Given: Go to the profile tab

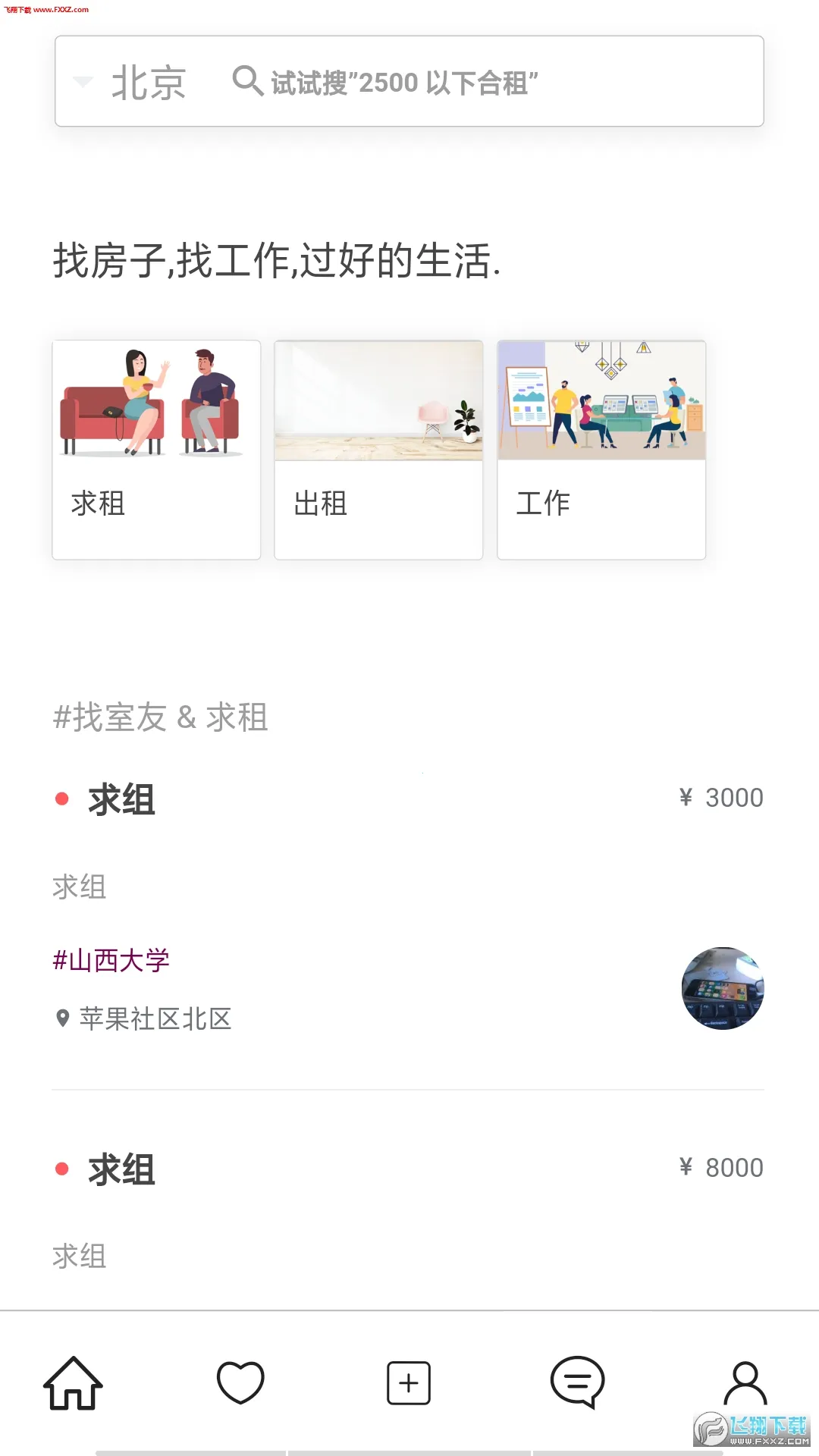Looking at the screenshot, I should pyautogui.click(x=745, y=1383).
